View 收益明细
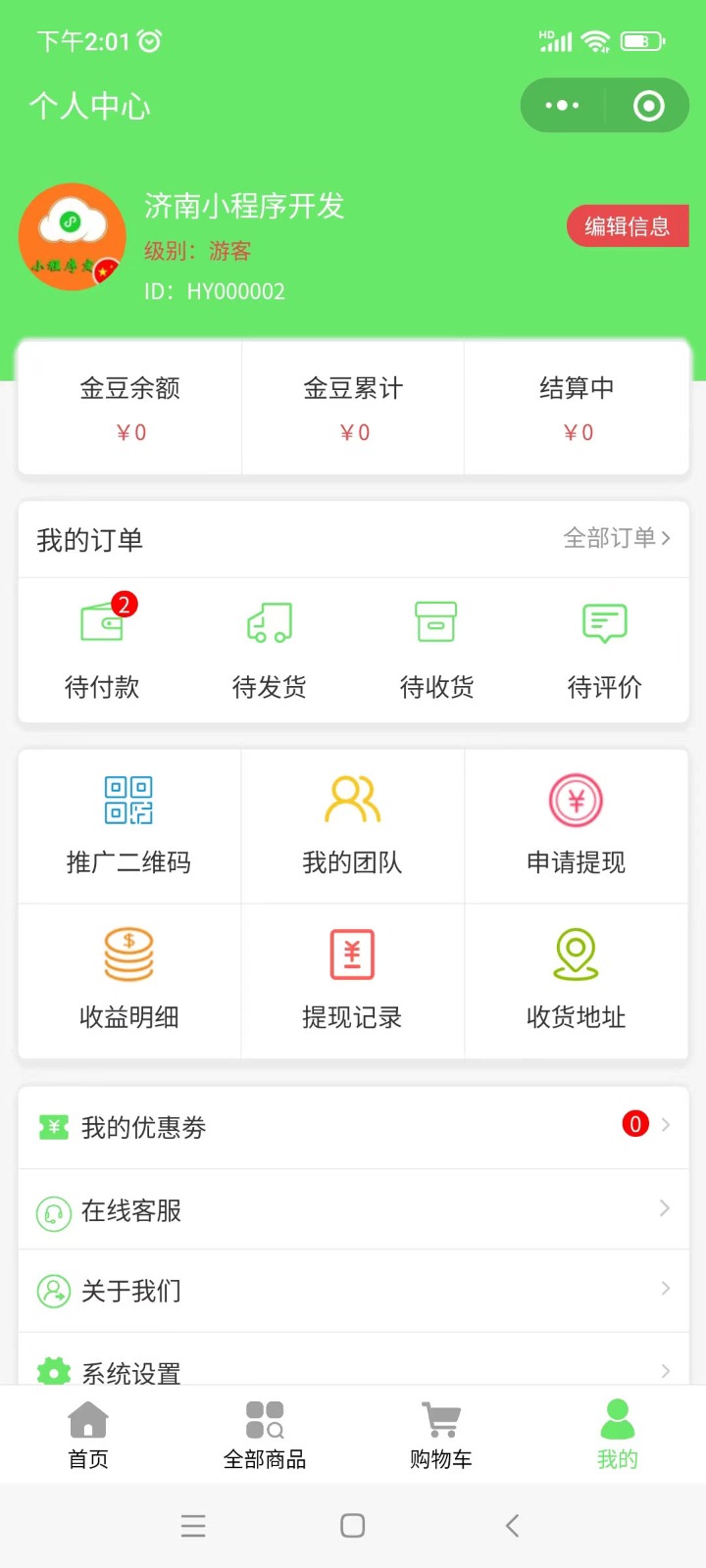The image size is (706, 1568). click(128, 980)
